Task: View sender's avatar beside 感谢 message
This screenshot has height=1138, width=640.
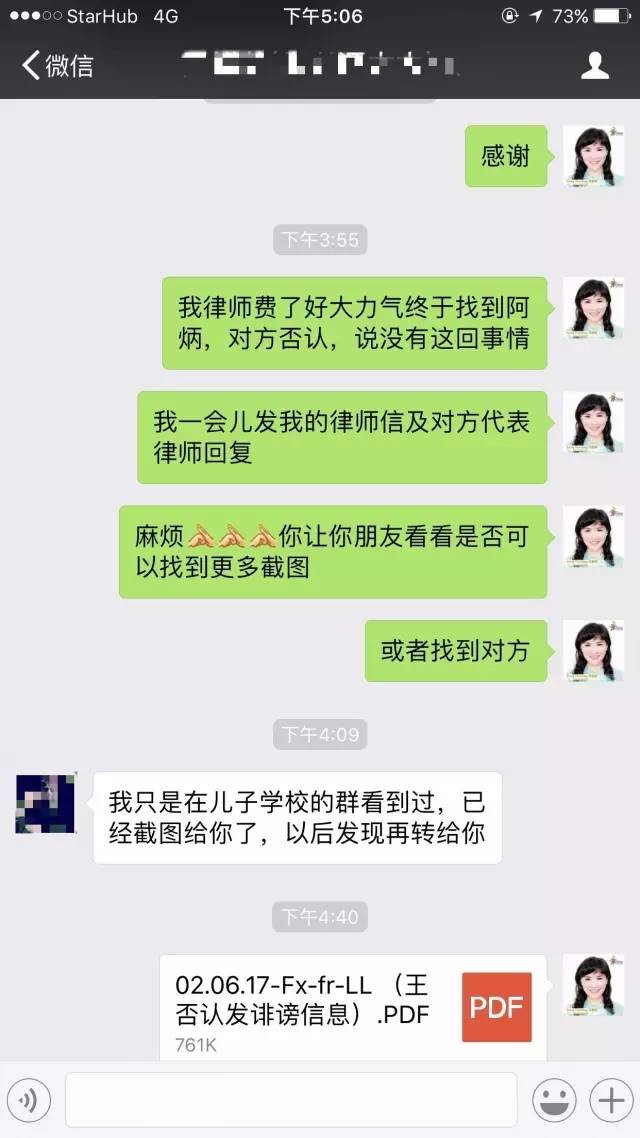Action: [x=593, y=157]
